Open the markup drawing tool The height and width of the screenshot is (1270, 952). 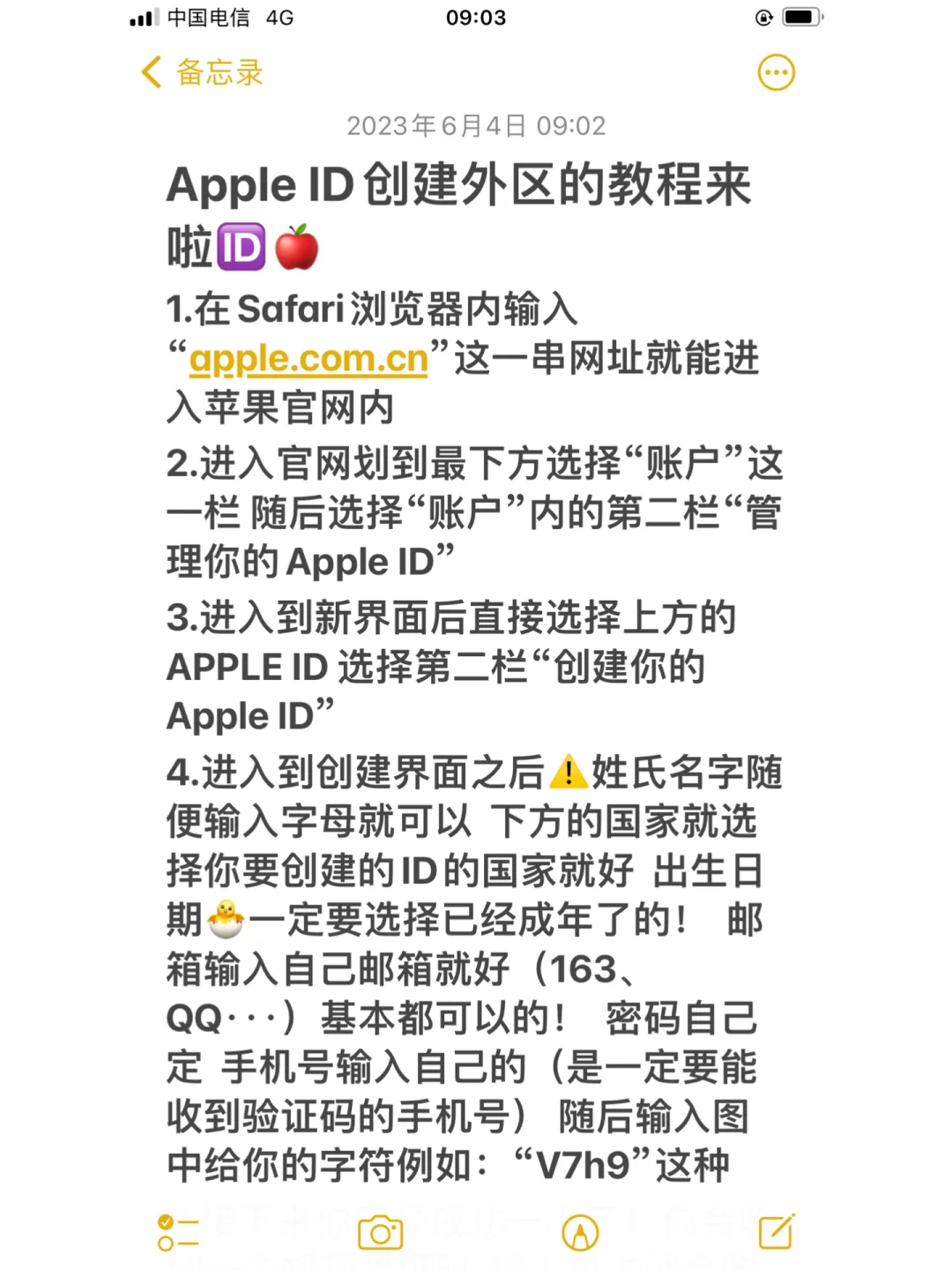[x=580, y=1232]
